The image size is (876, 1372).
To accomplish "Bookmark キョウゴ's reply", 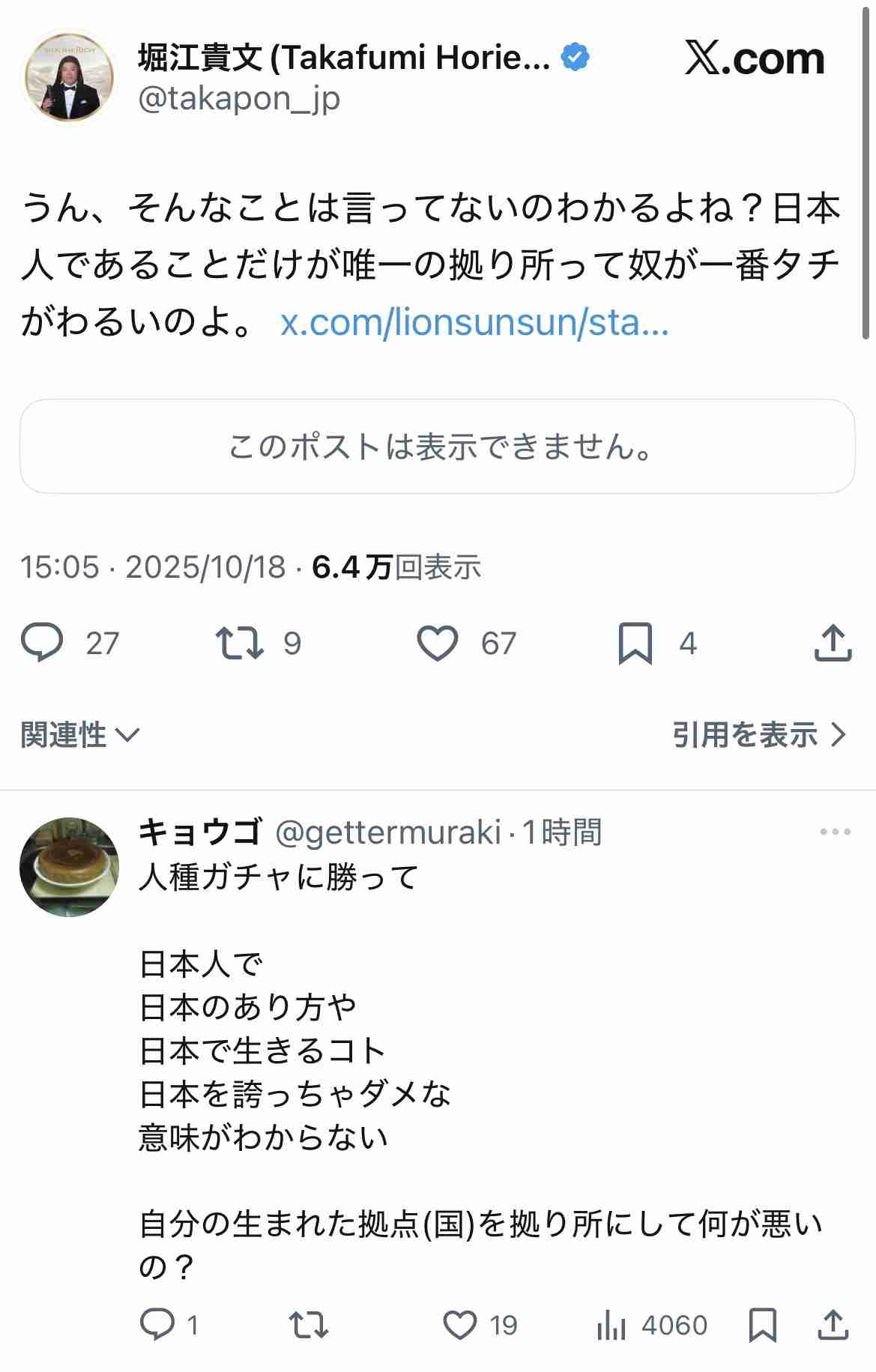I will pos(762,1325).
